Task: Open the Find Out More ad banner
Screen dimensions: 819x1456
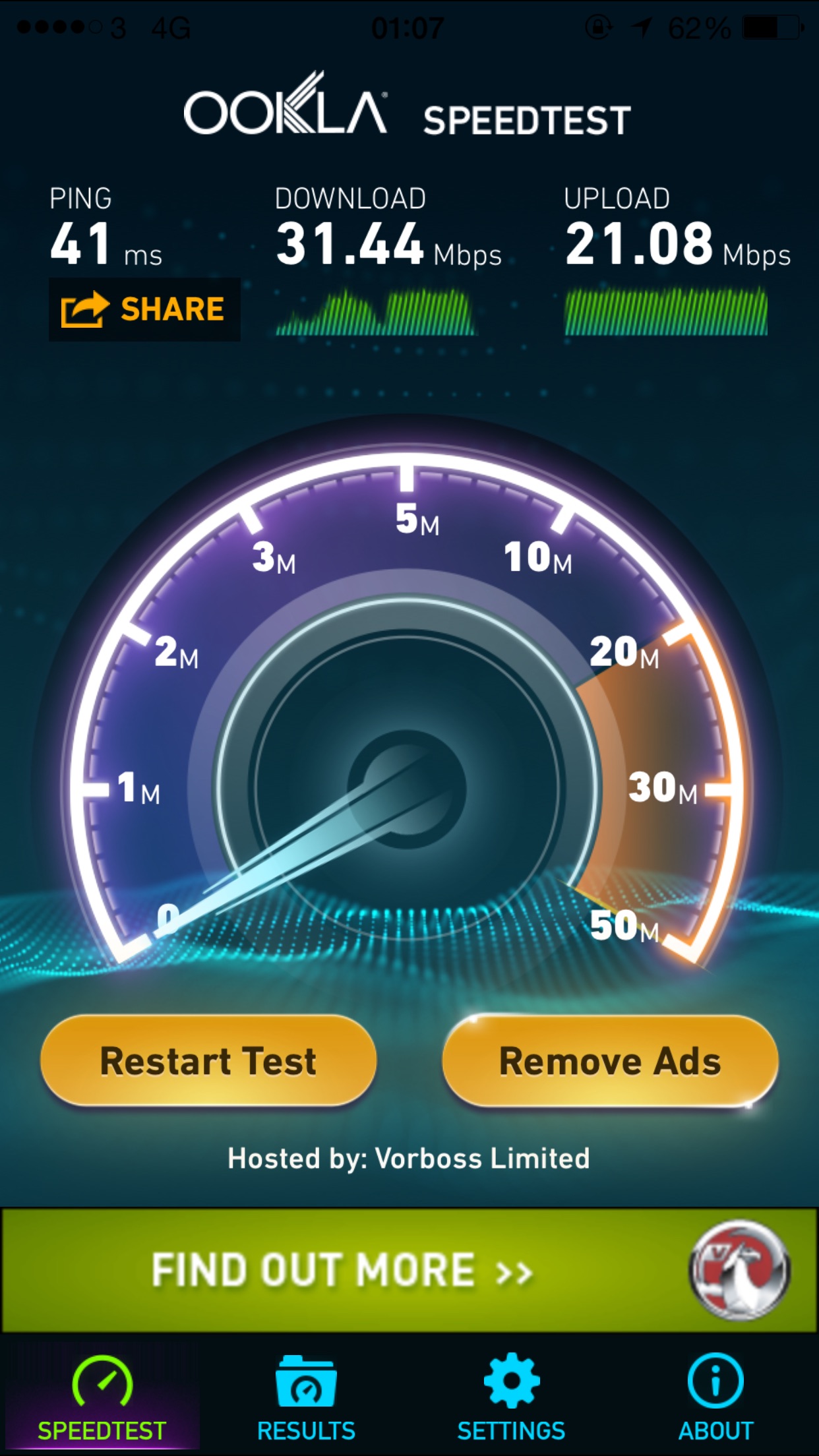Action: (x=409, y=1269)
